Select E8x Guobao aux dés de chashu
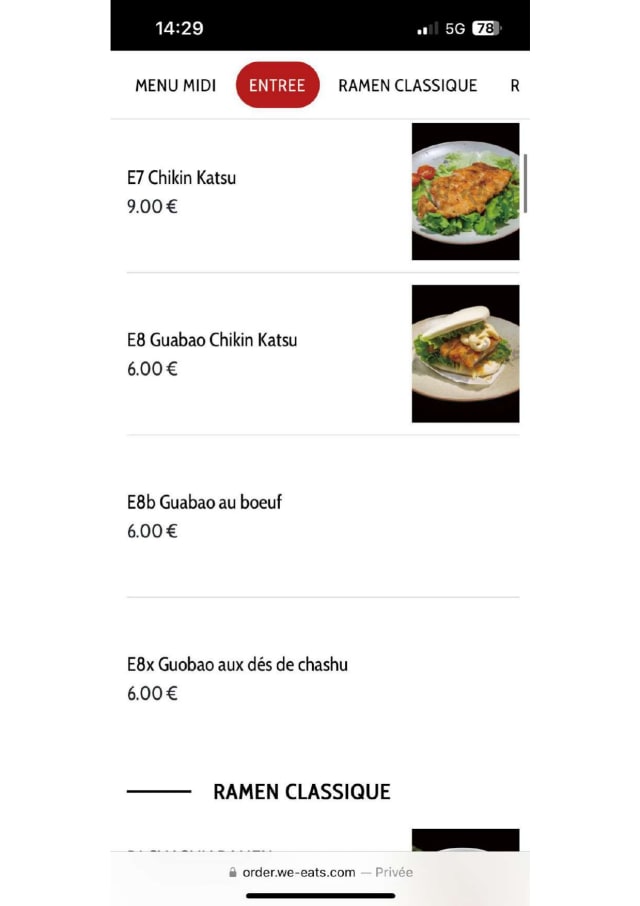This screenshot has height=906, width=640. pos(237,664)
